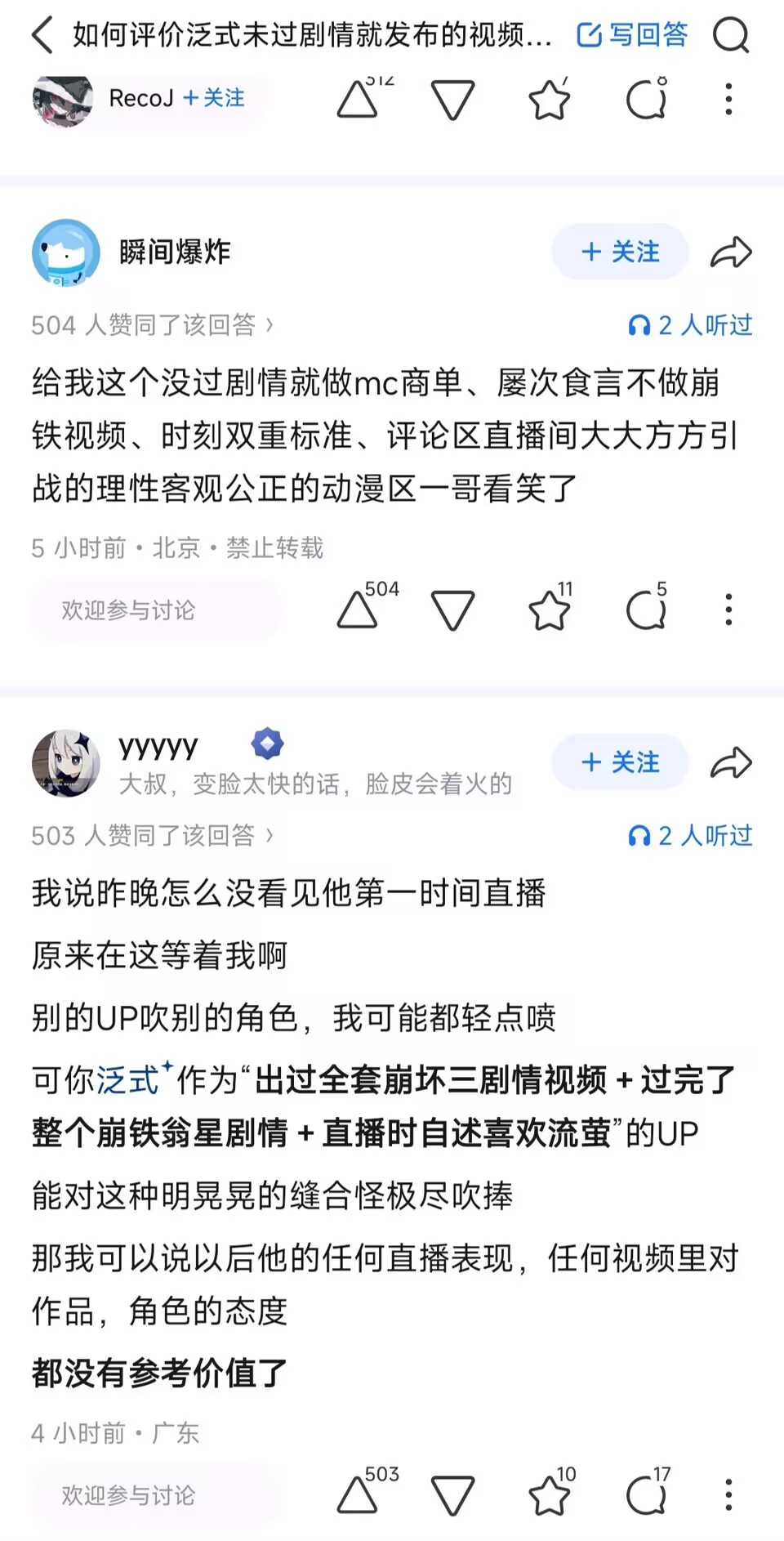Open the 5 comments on 瞬间爆炸's answer
Image resolution: width=784 pixels, height=1541 pixels.
[646, 610]
